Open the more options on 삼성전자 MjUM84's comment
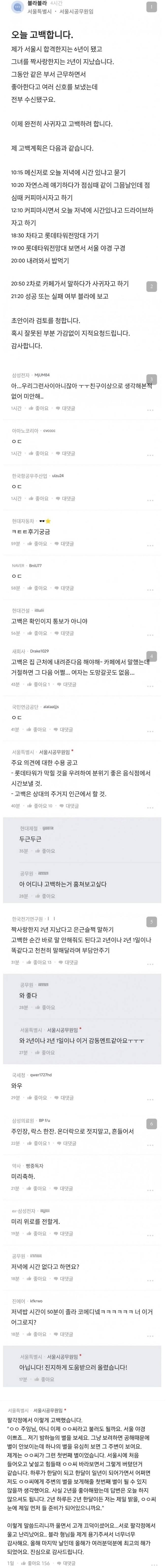The width and height of the screenshot is (167, 1568). click(152, 408)
